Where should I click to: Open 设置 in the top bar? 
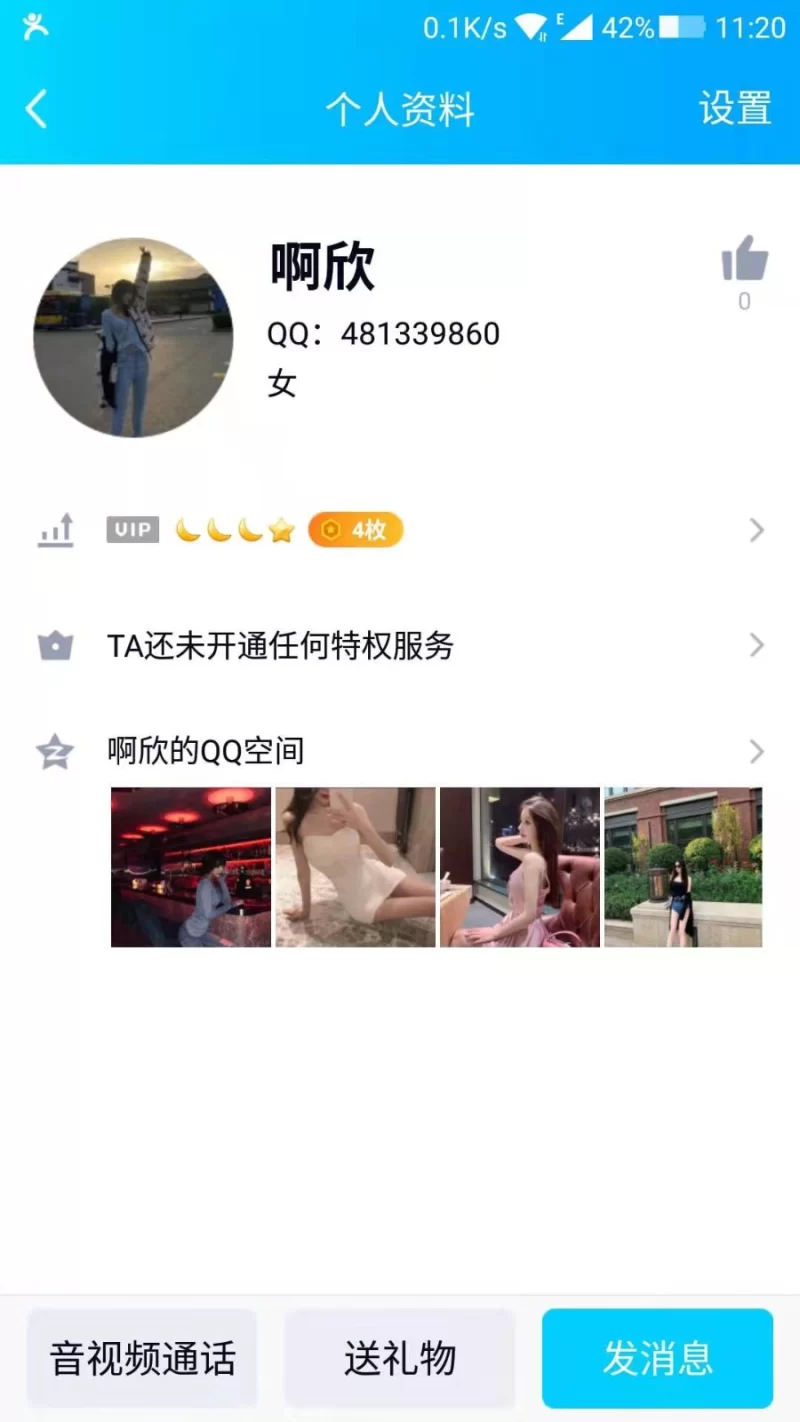(x=735, y=109)
